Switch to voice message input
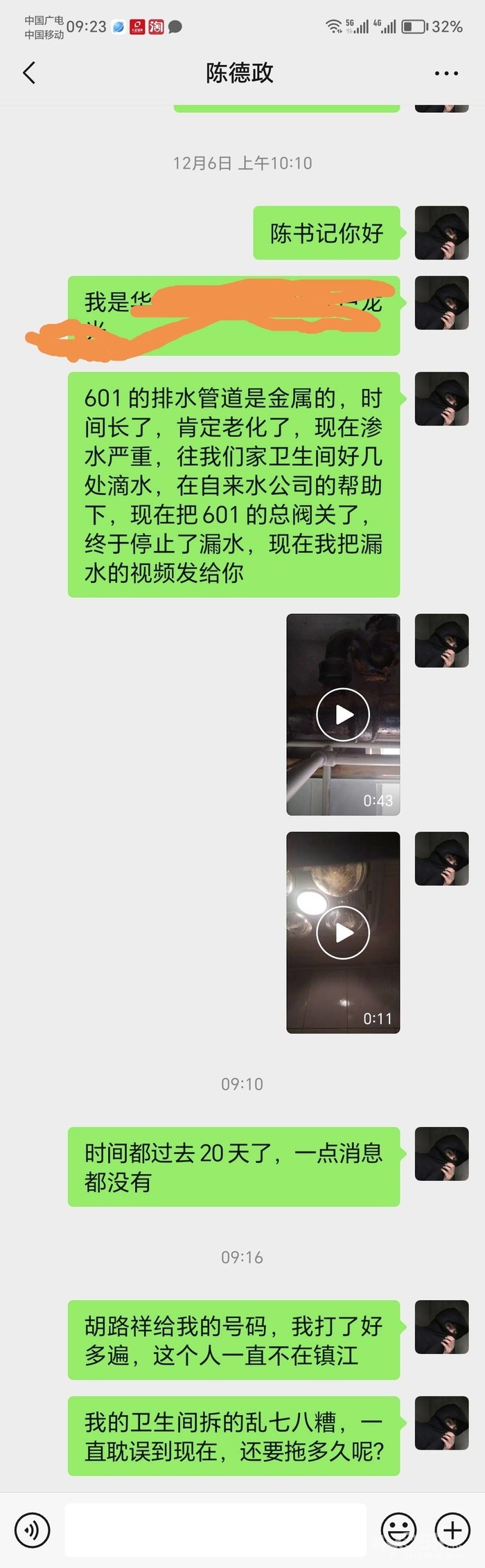 tap(32, 1530)
